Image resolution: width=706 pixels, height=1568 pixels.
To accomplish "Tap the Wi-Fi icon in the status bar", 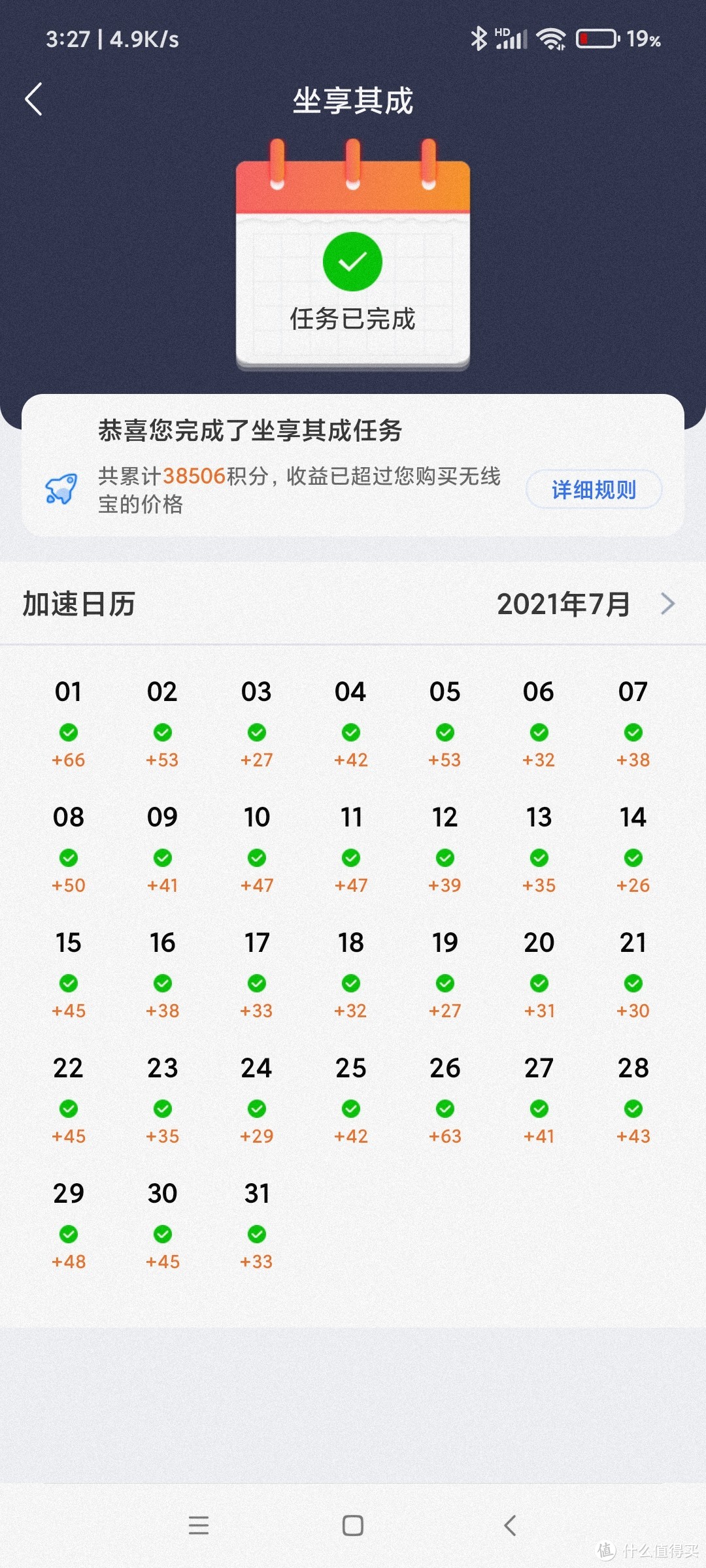I will (x=551, y=39).
